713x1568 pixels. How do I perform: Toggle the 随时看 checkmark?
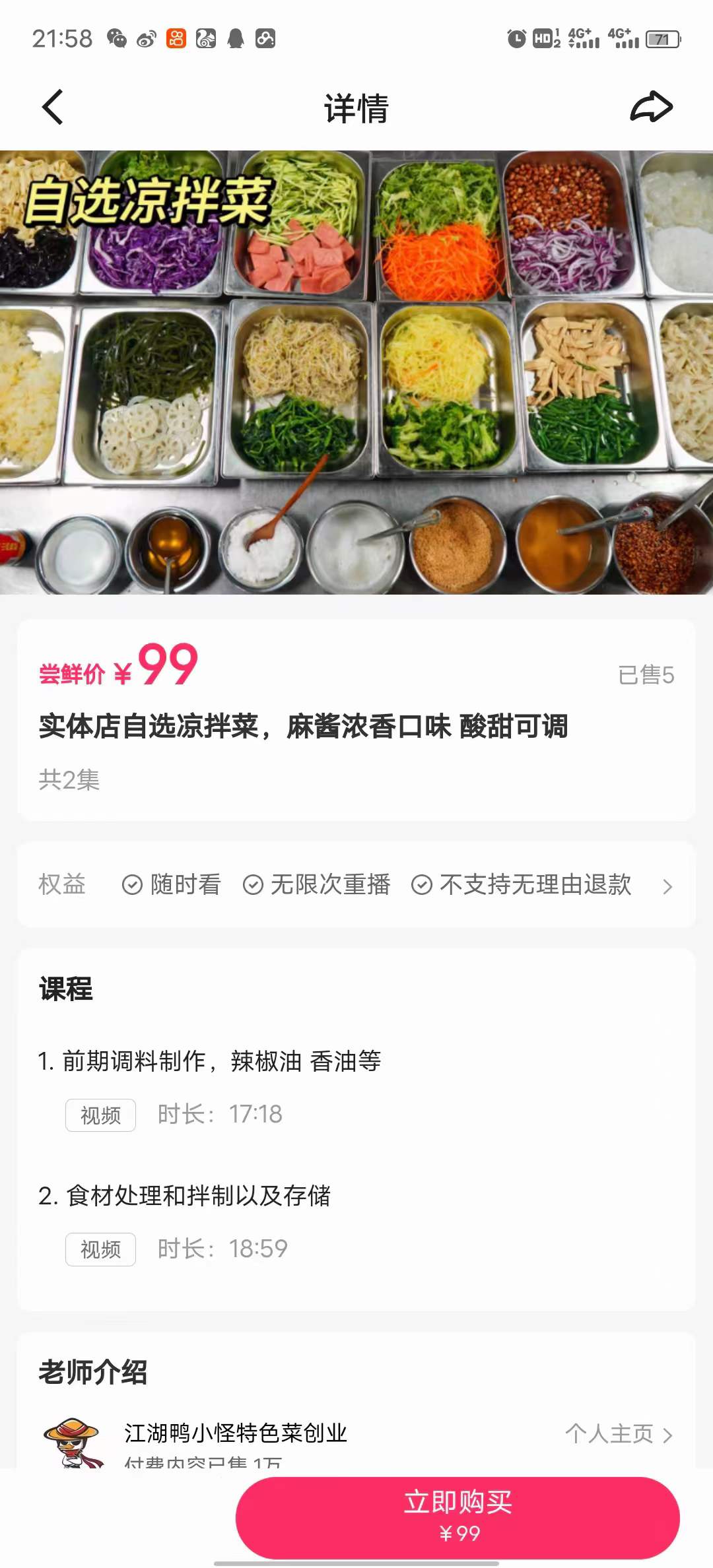coord(133,884)
